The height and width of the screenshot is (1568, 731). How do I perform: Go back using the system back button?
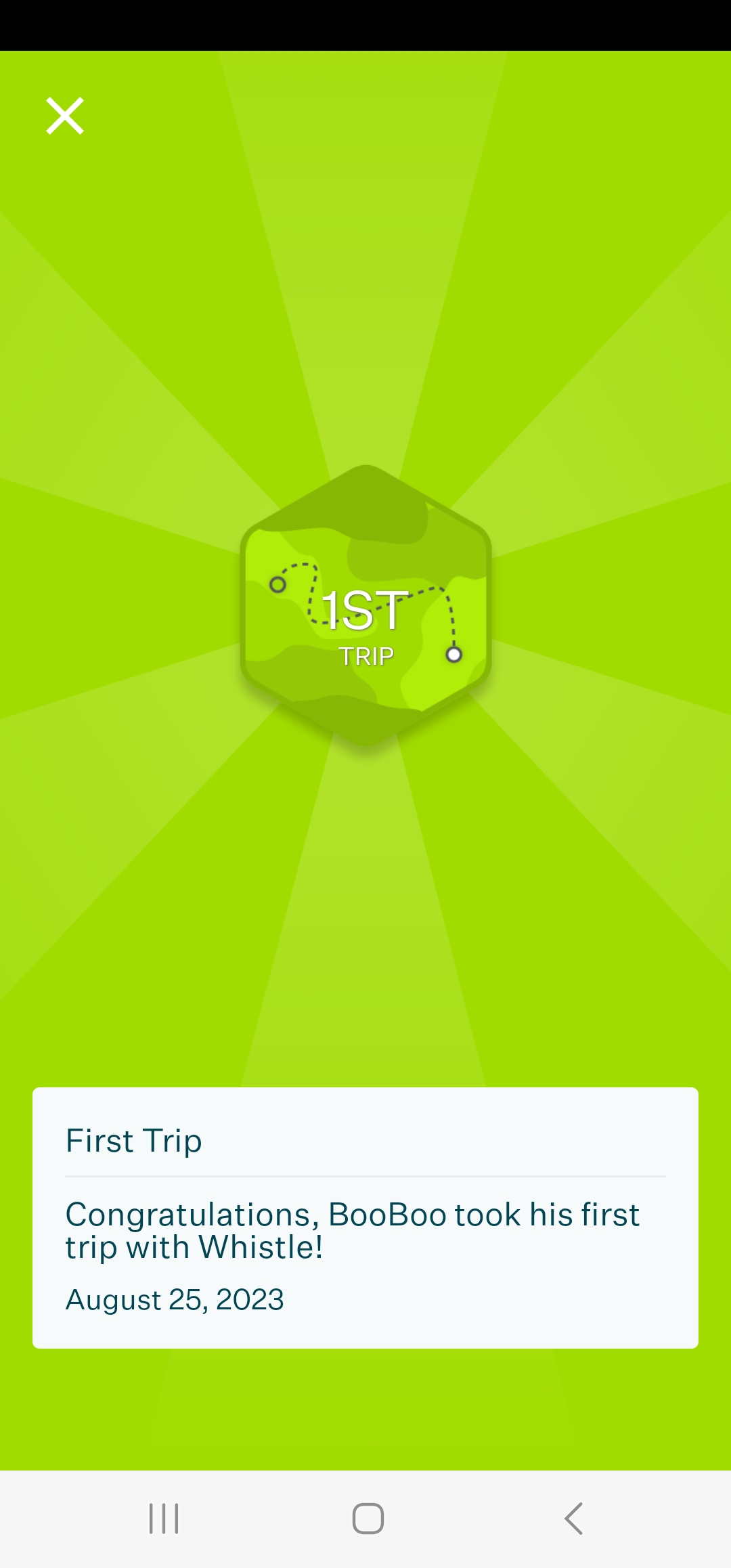point(573,1518)
